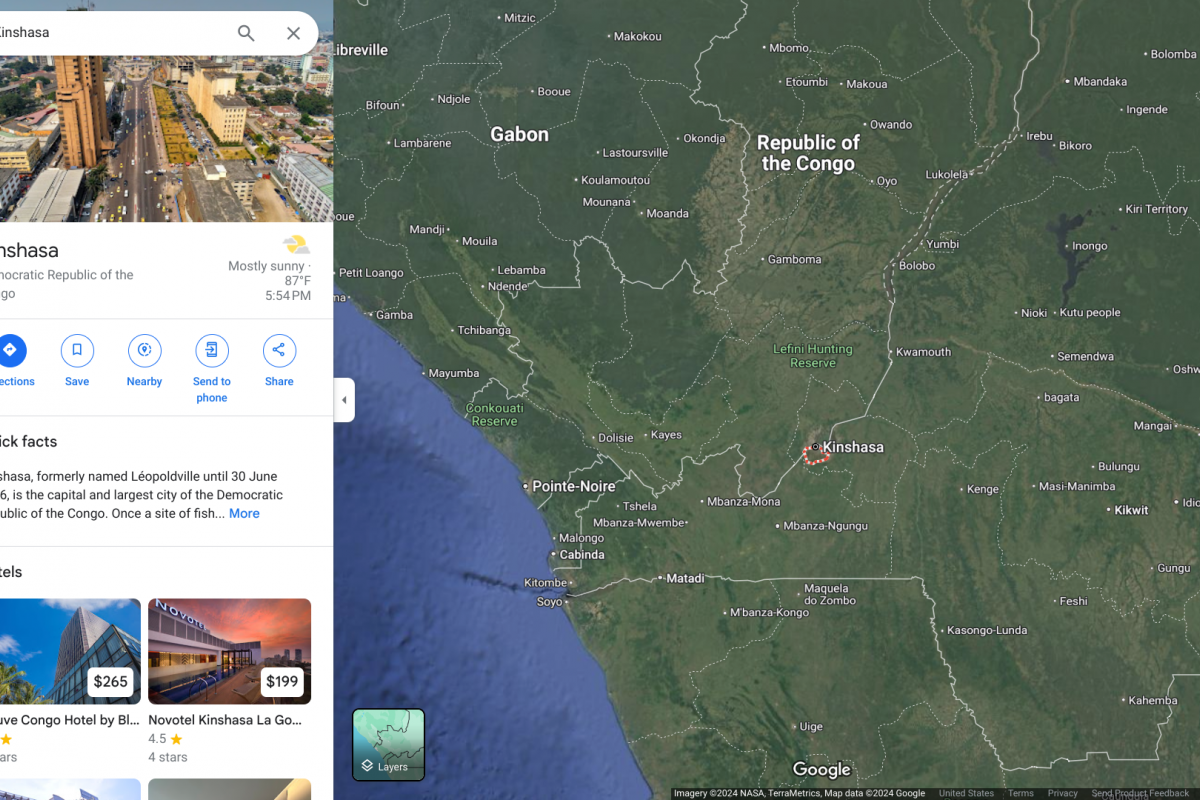Expand quick facts with More
The image size is (1200, 800).
click(x=244, y=513)
